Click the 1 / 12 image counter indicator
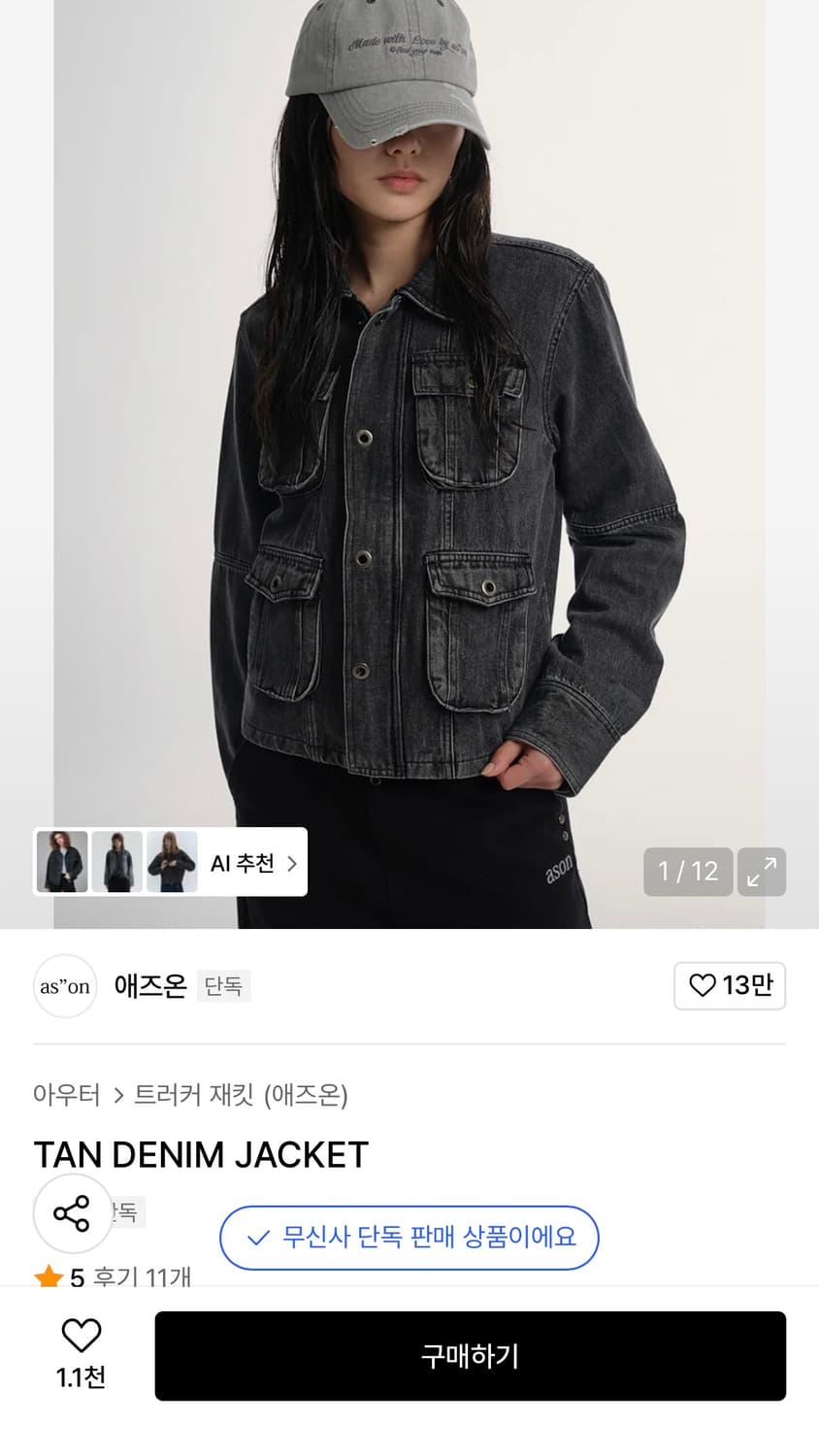 688,872
